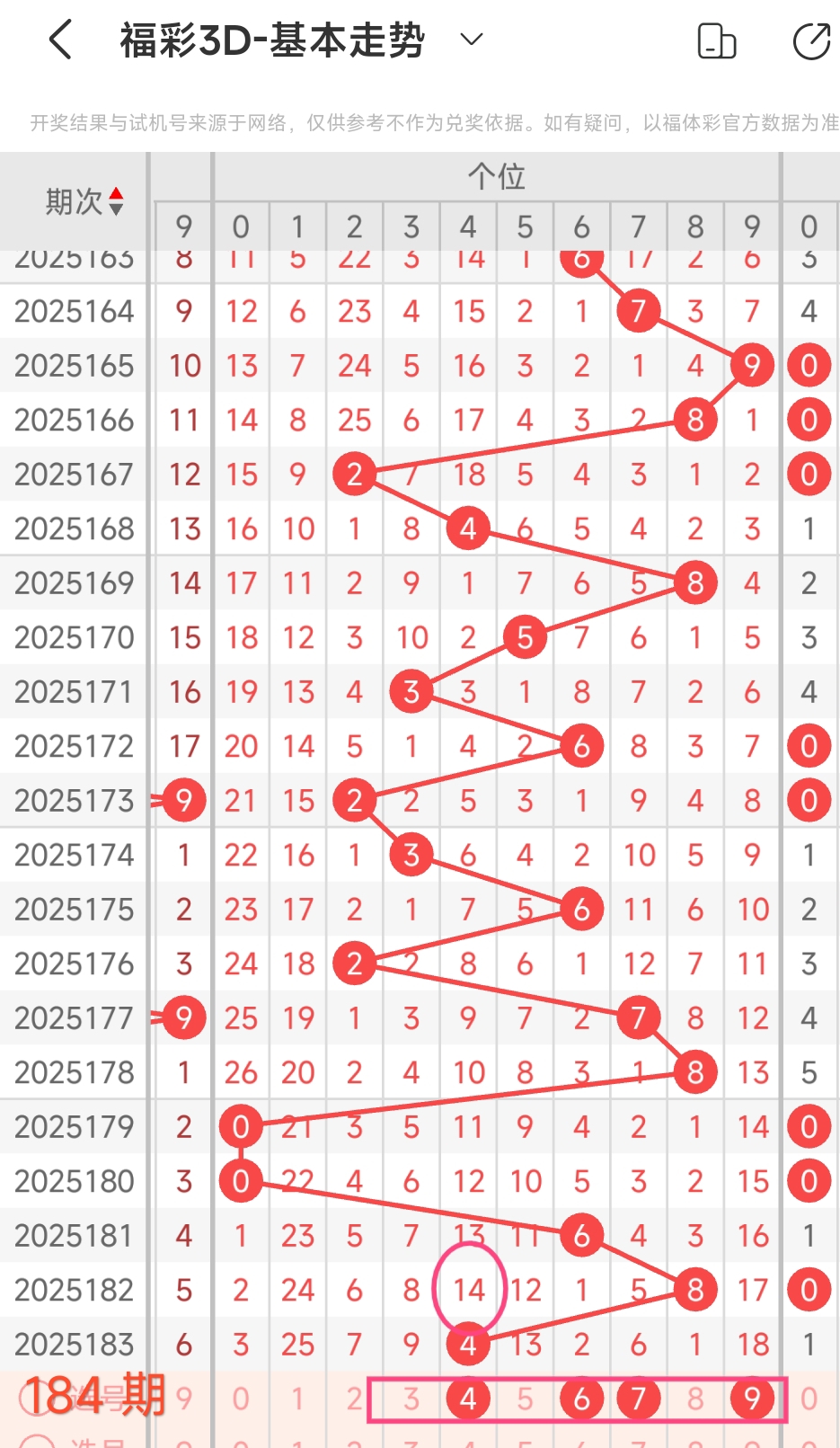Tap the device icon beside the share icon

pos(717,41)
